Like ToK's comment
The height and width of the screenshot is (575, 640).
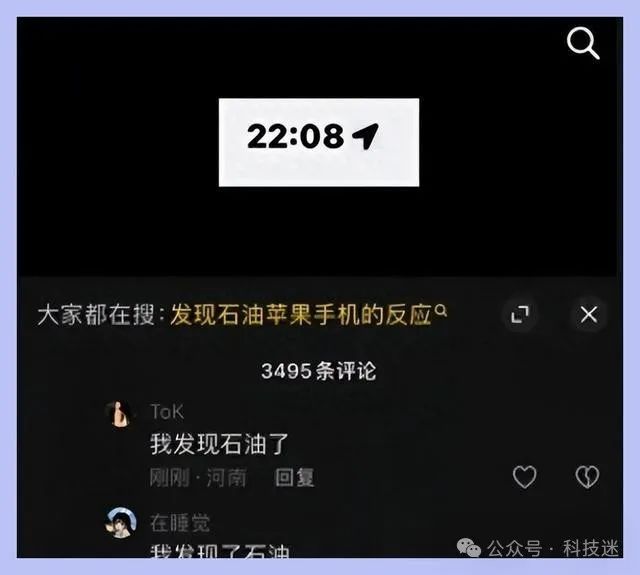pyautogui.click(x=525, y=478)
